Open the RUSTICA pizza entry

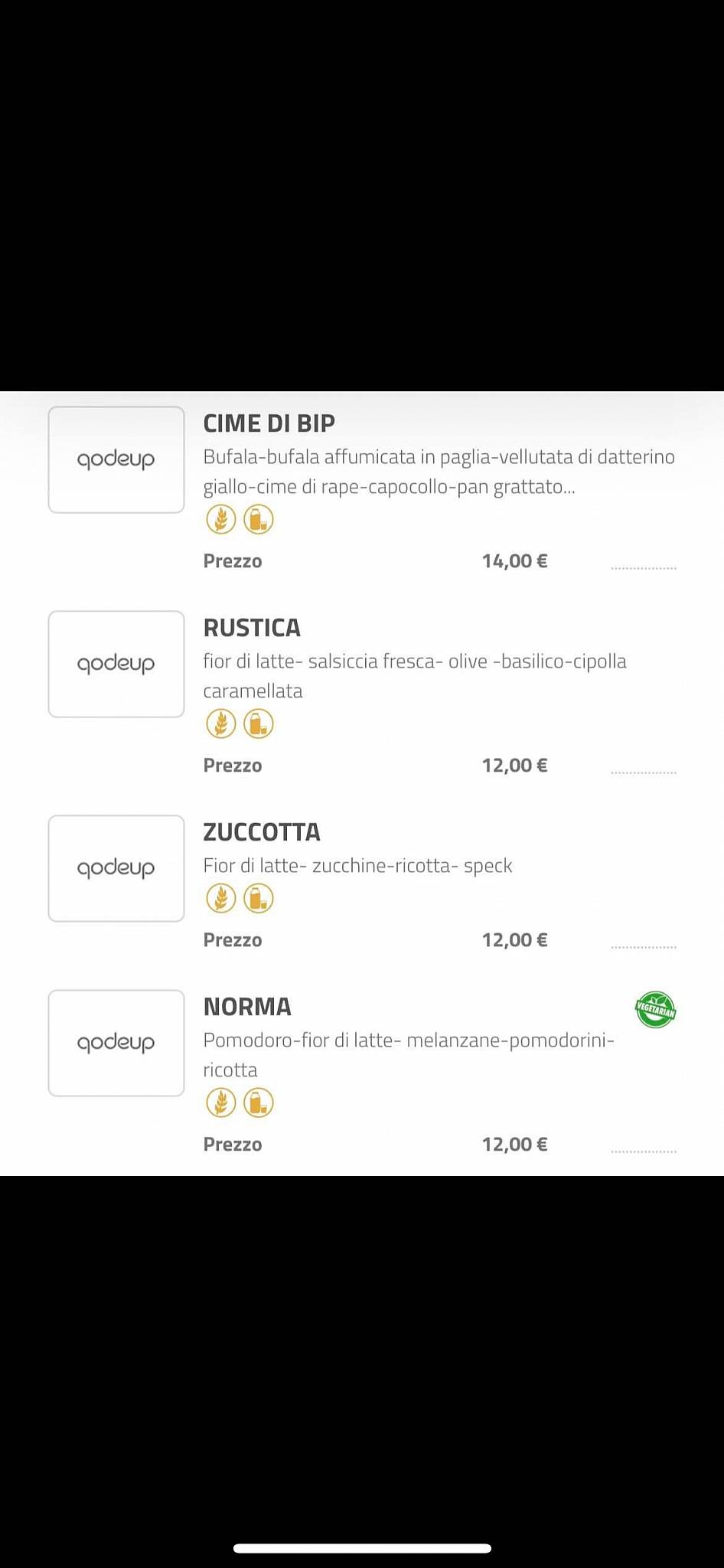click(253, 628)
